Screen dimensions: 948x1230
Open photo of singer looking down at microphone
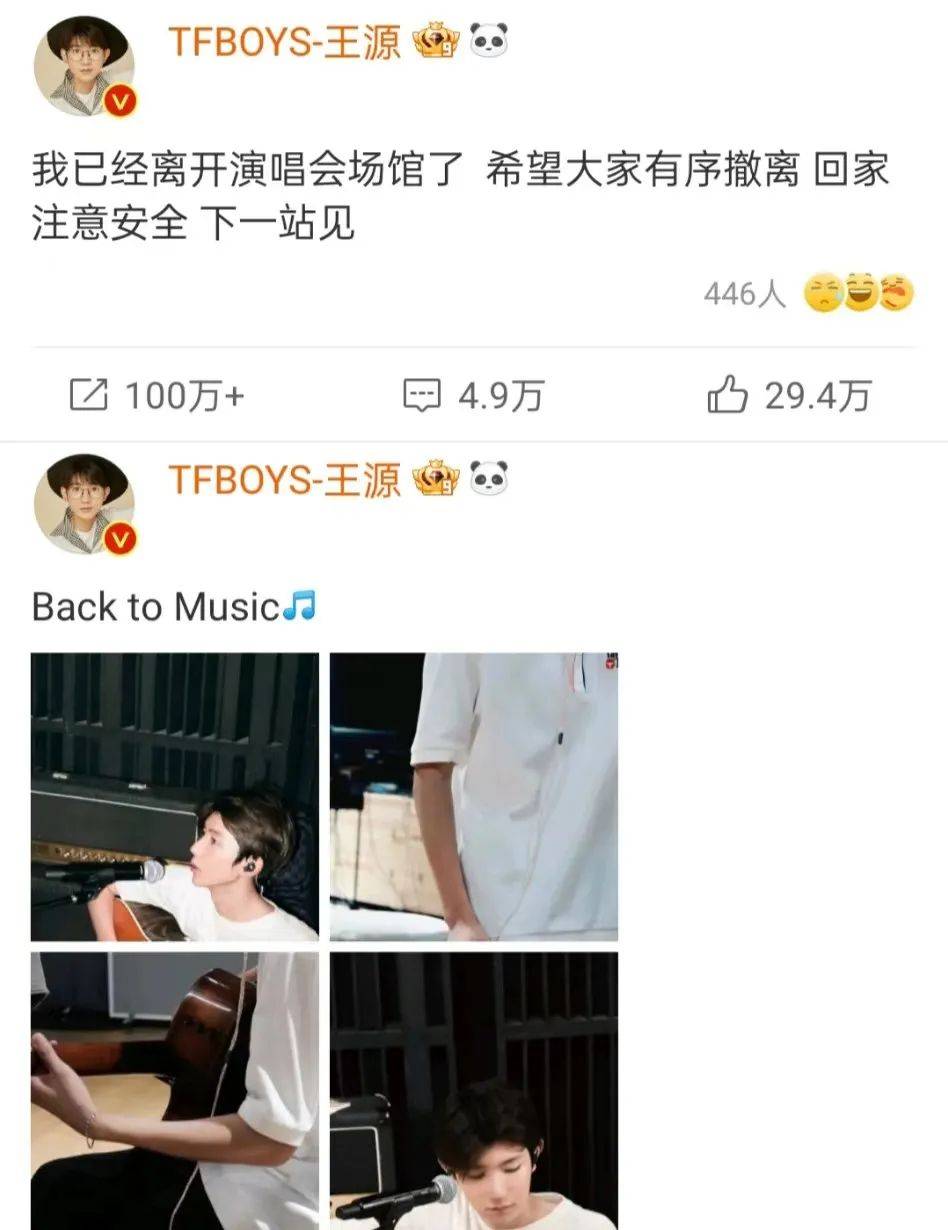tap(474, 1090)
